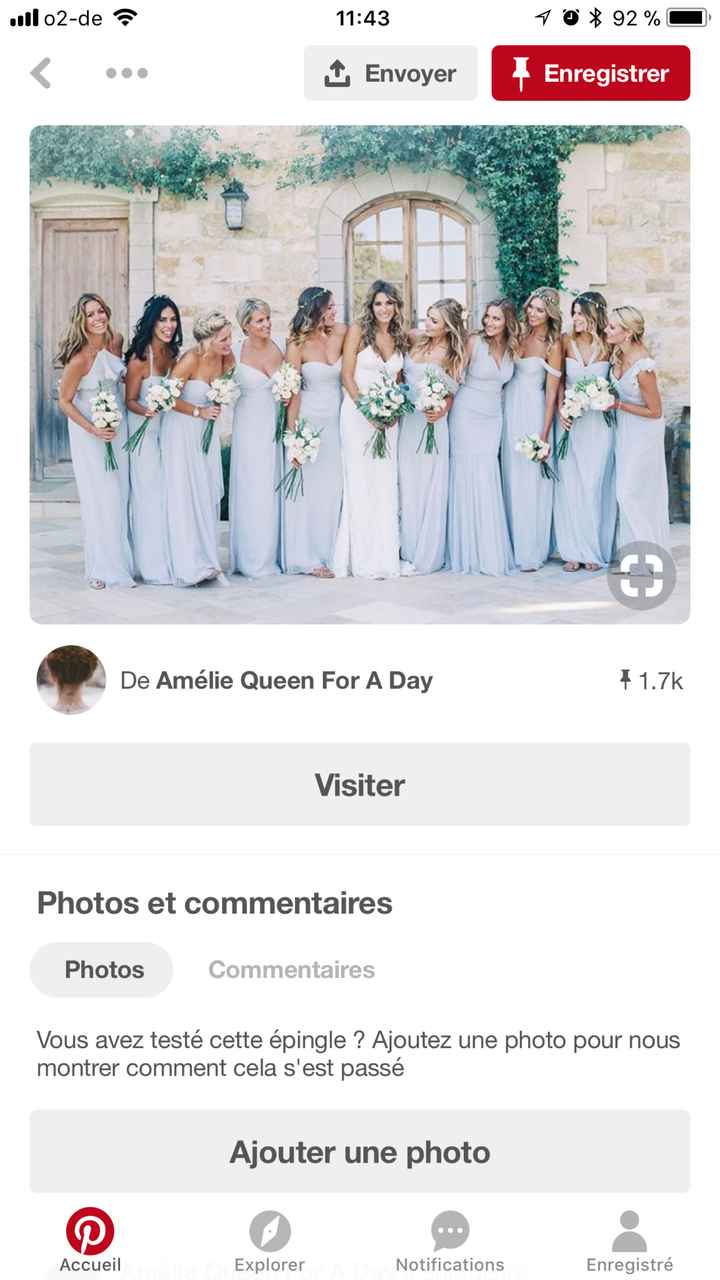
Task: Select the Explorer compass icon
Action: pyautogui.click(x=268, y=1233)
